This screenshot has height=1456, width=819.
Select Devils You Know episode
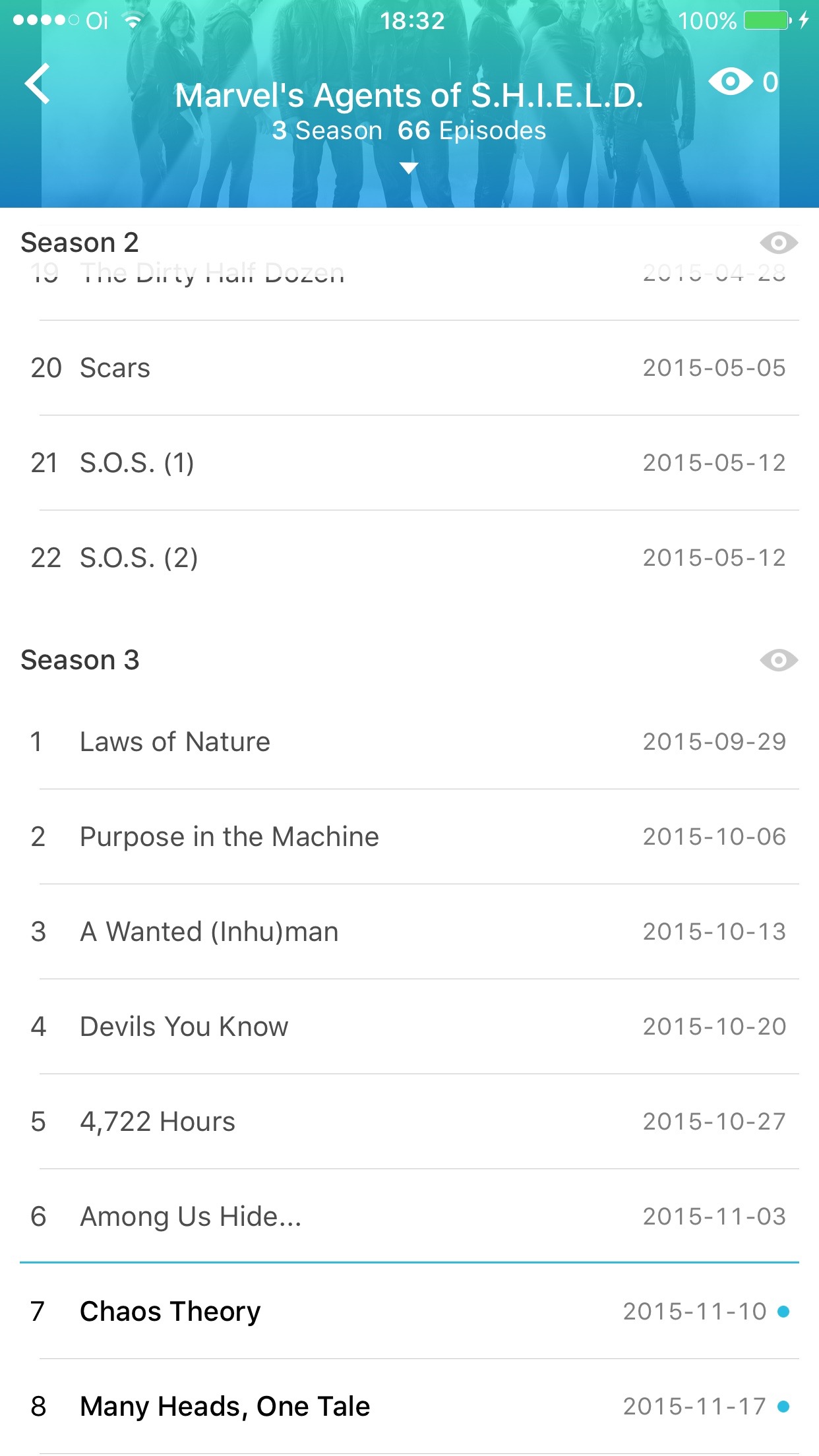[x=409, y=1027]
